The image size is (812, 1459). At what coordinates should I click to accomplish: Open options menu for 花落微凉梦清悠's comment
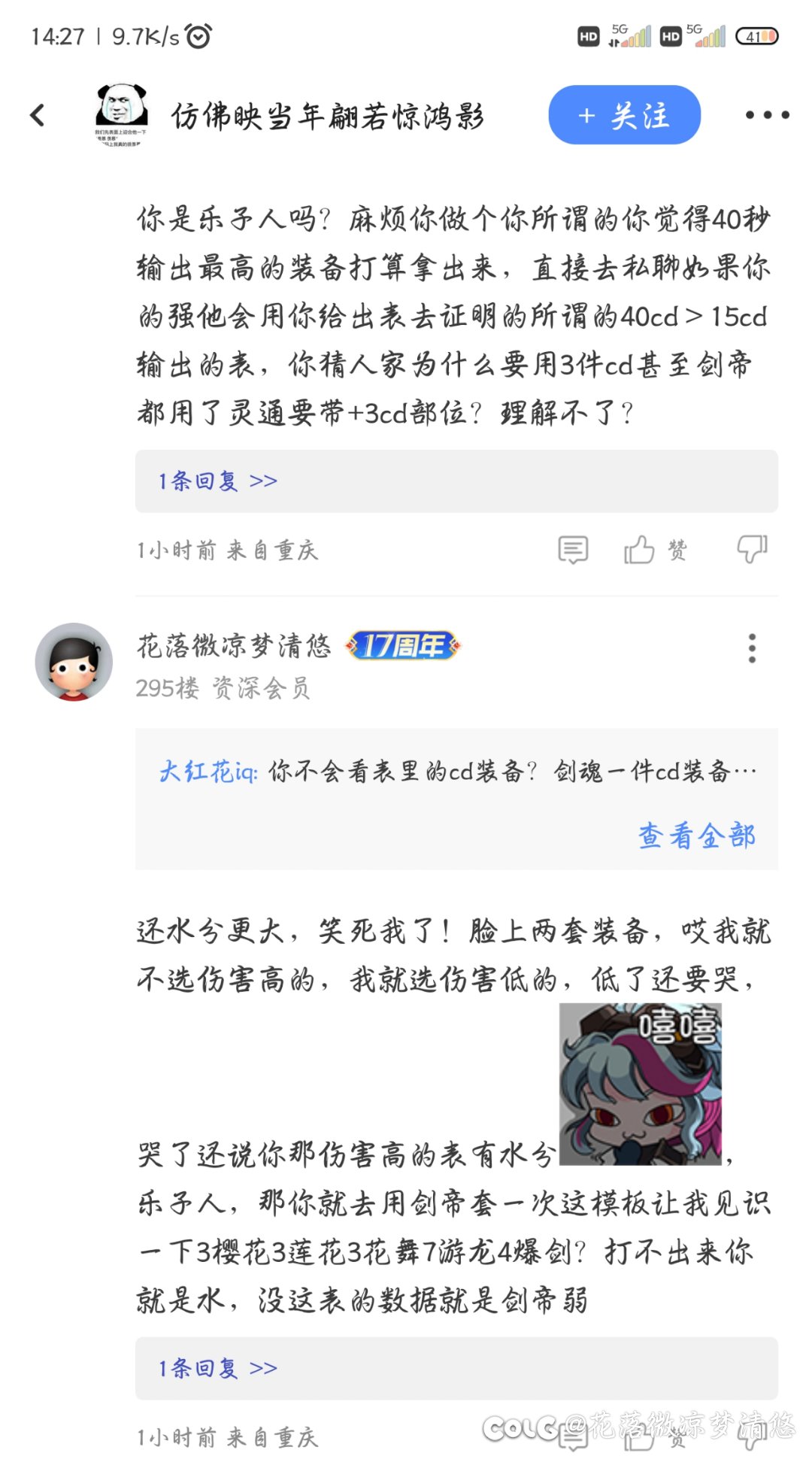point(752,648)
